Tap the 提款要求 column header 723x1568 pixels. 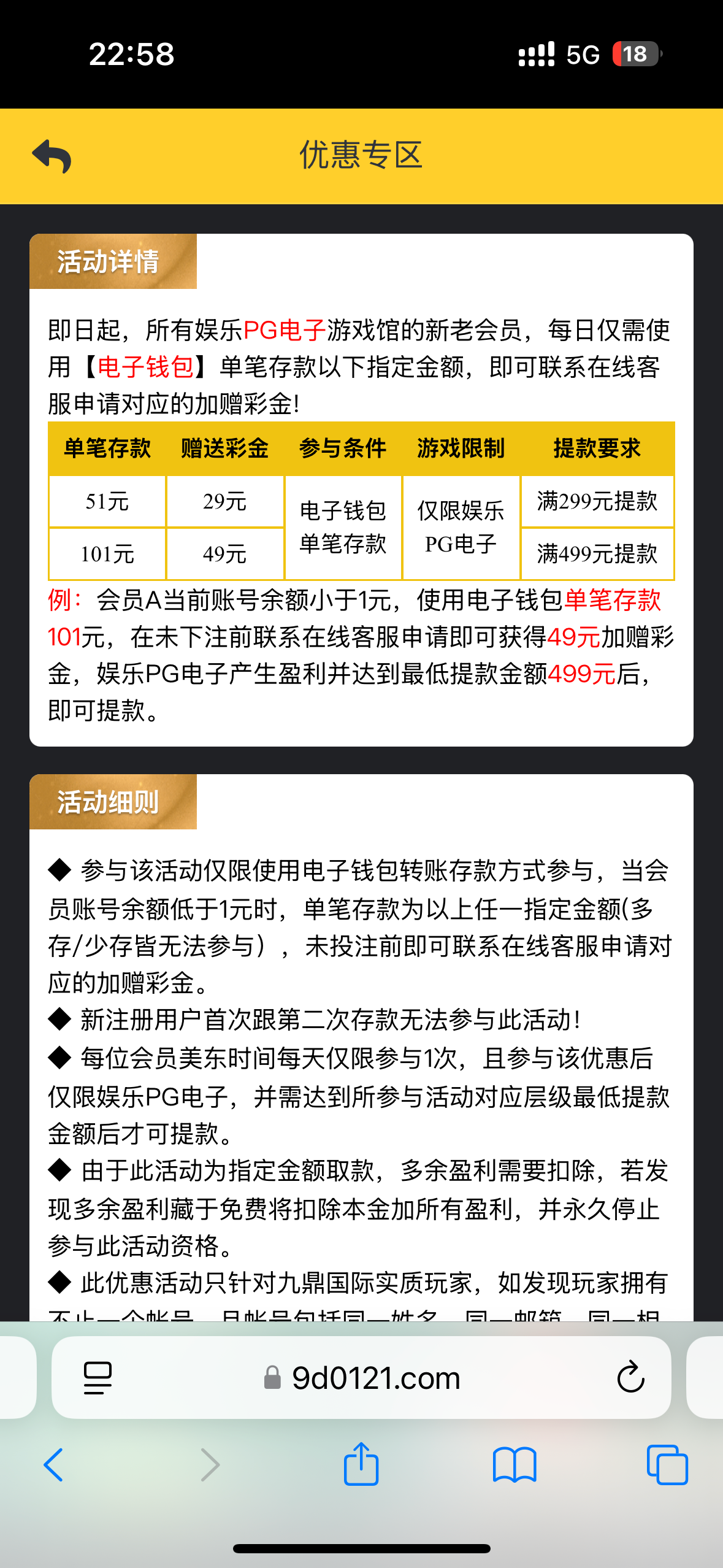coord(597,448)
